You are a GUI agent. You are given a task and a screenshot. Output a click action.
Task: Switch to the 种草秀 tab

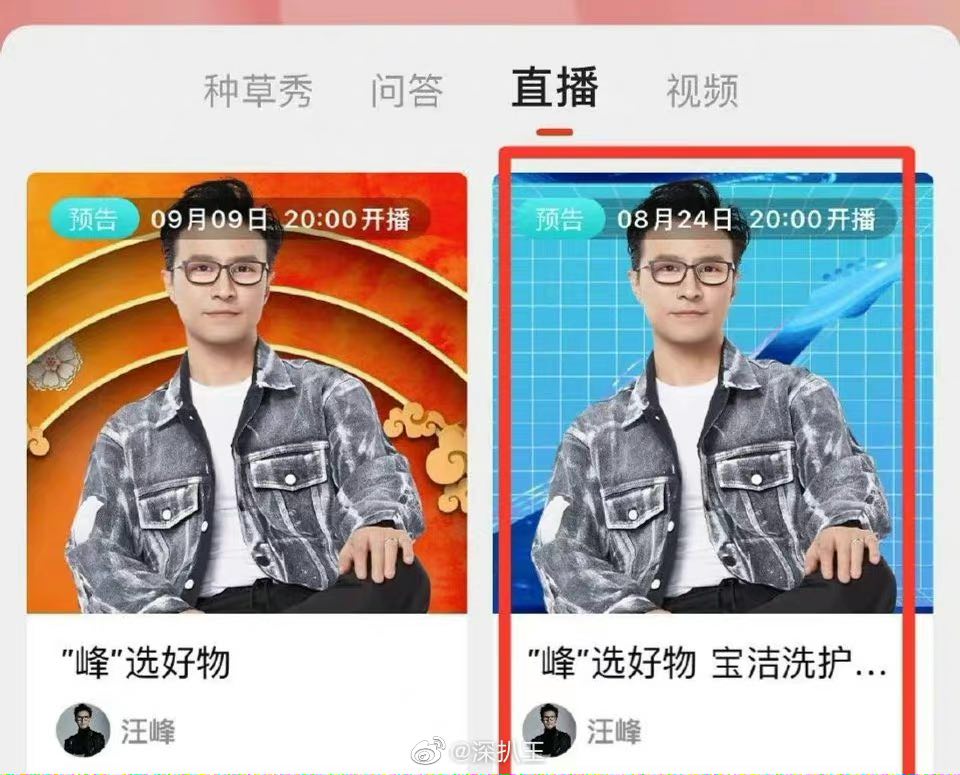(x=258, y=91)
